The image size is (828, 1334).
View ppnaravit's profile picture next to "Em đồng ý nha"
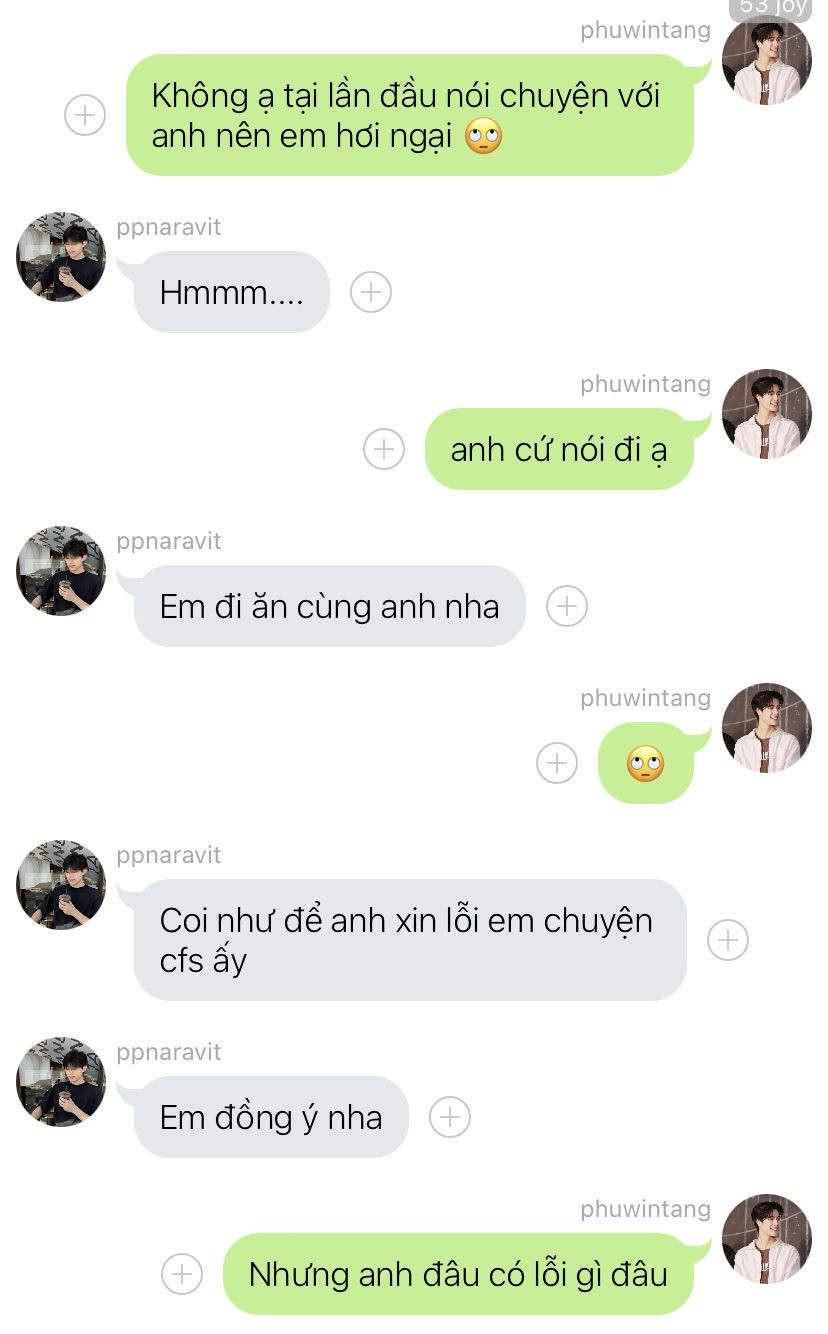61,1082
